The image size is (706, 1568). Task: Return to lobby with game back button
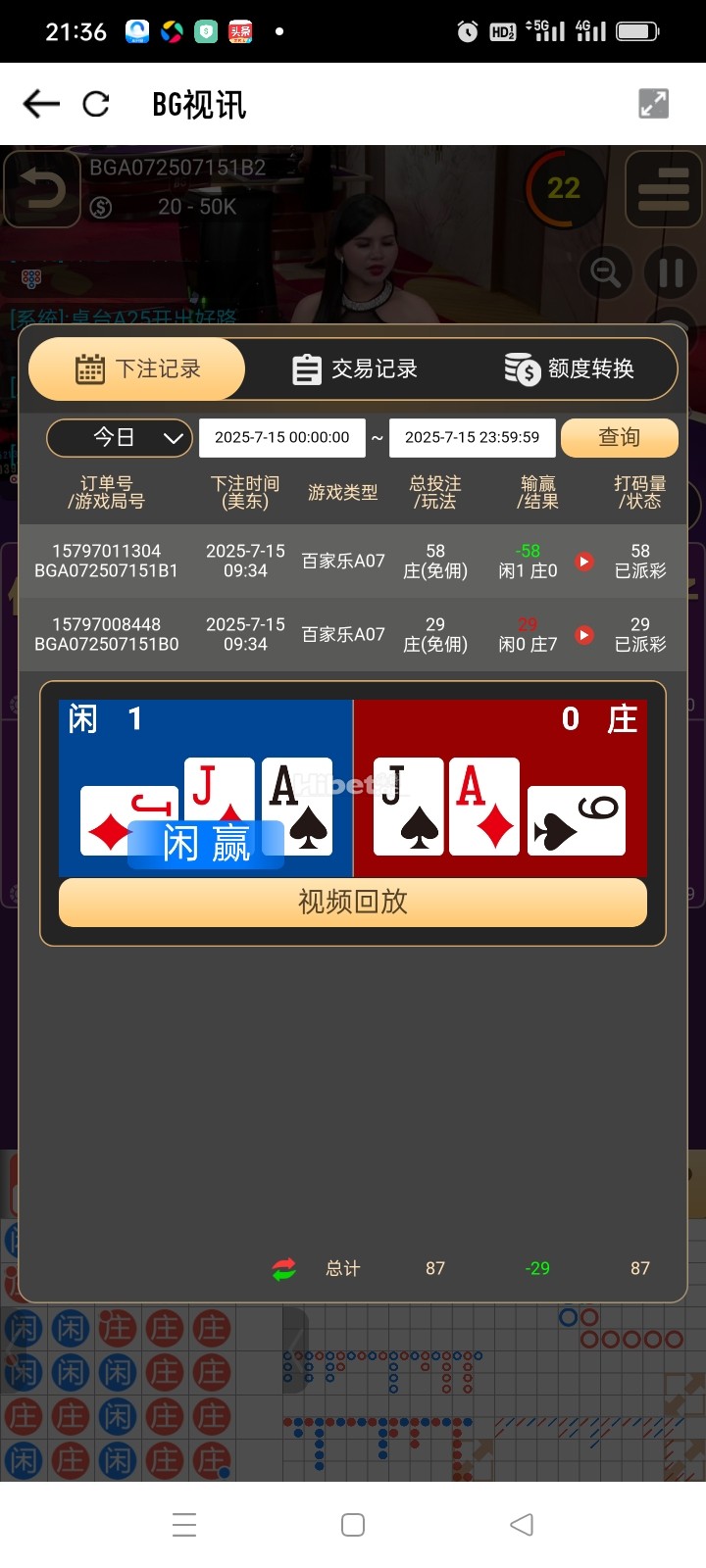(42, 189)
